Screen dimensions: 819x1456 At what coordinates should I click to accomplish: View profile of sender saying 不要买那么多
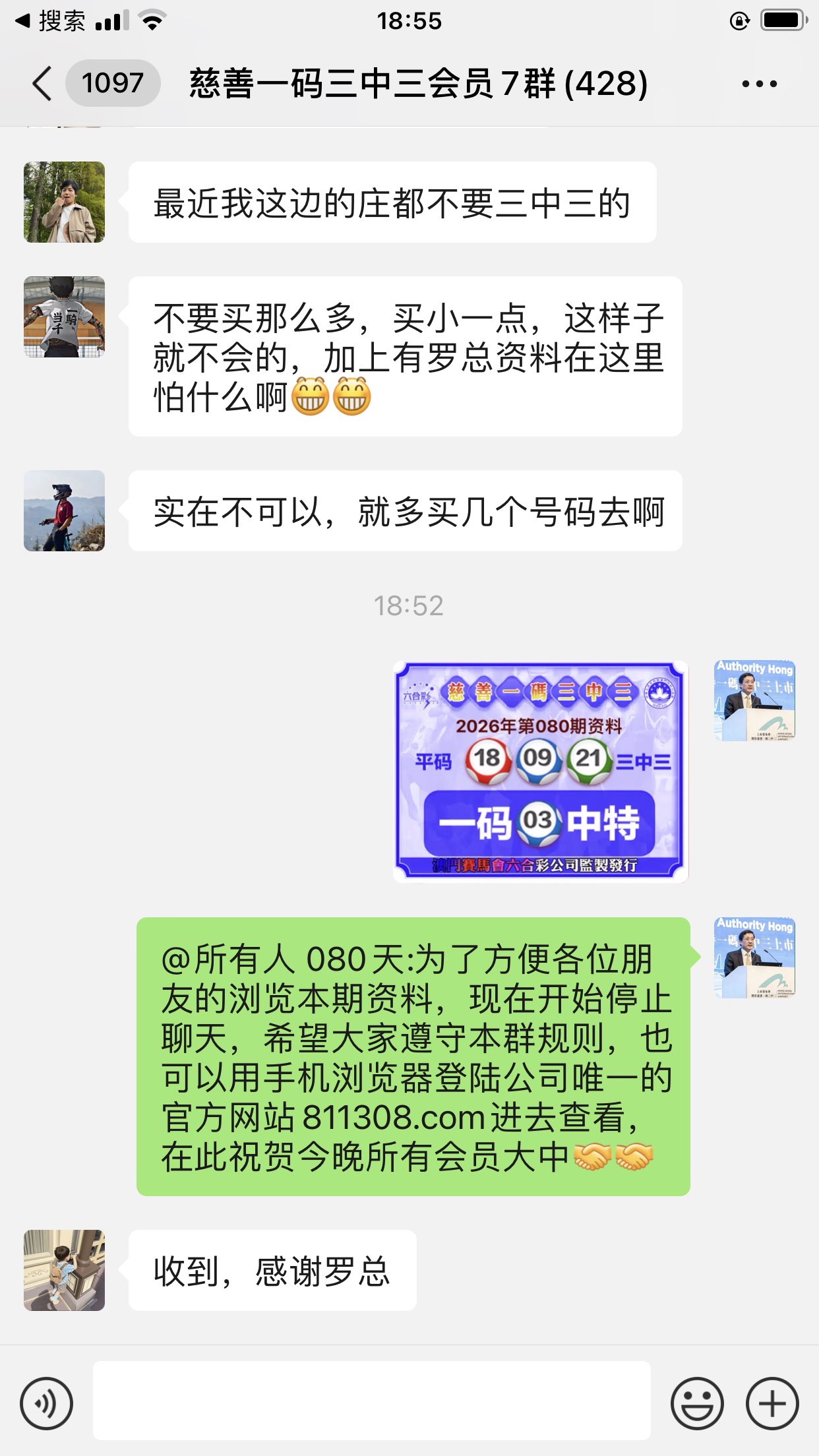point(64,317)
